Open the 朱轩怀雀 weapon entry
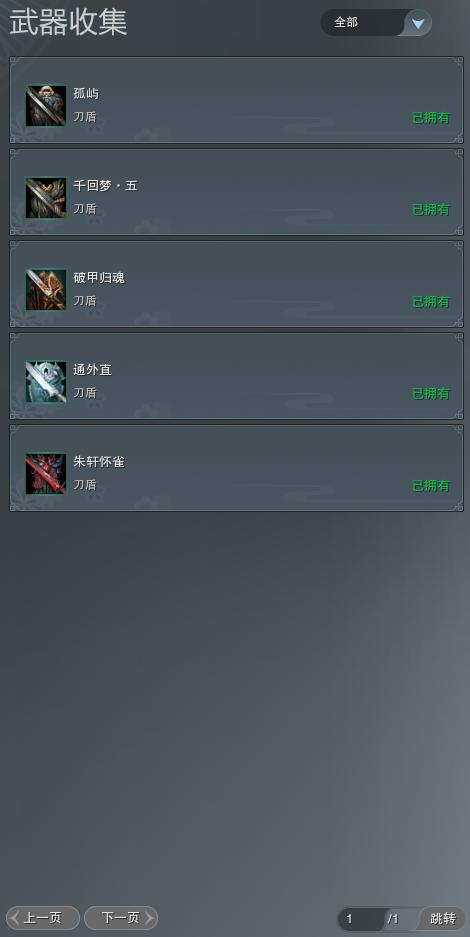The image size is (470, 937). [236, 468]
